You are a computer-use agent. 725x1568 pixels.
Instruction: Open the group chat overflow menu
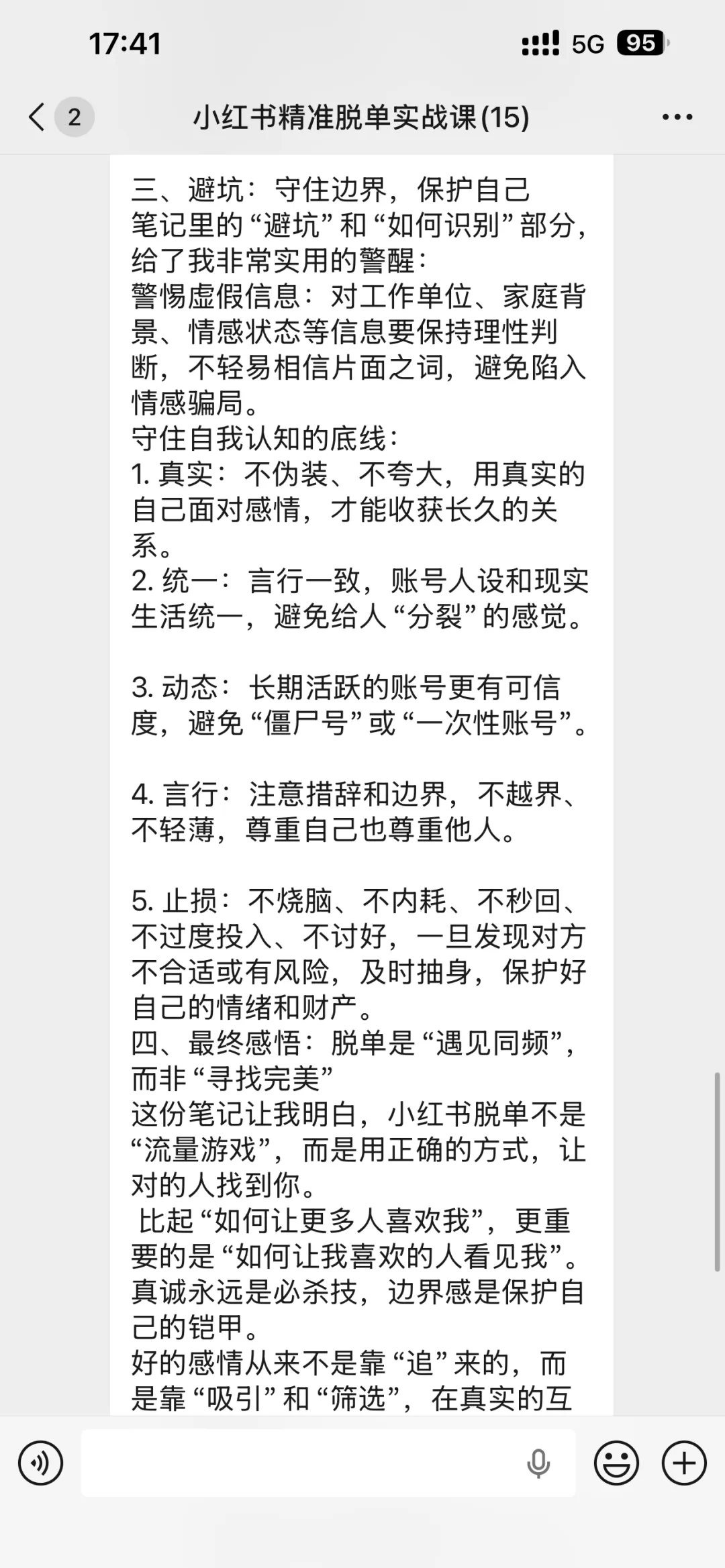pyautogui.click(x=677, y=117)
